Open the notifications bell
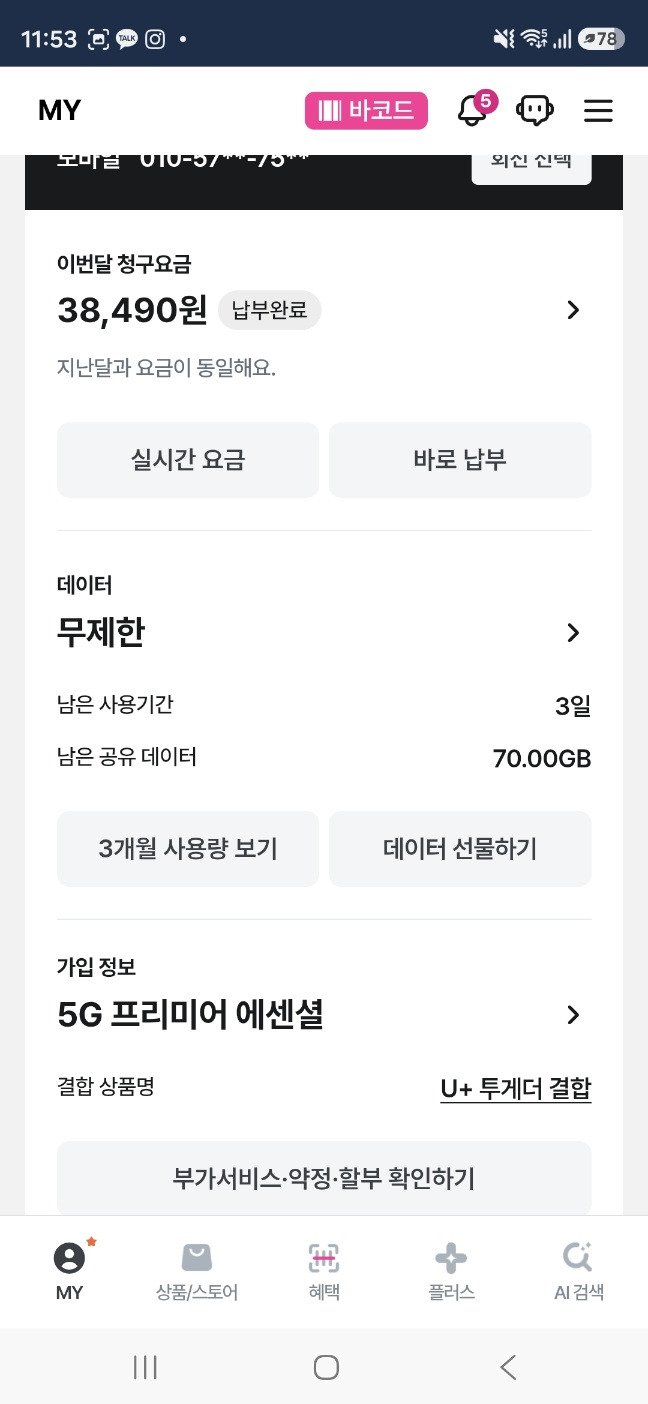The image size is (648, 1404). (472, 110)
